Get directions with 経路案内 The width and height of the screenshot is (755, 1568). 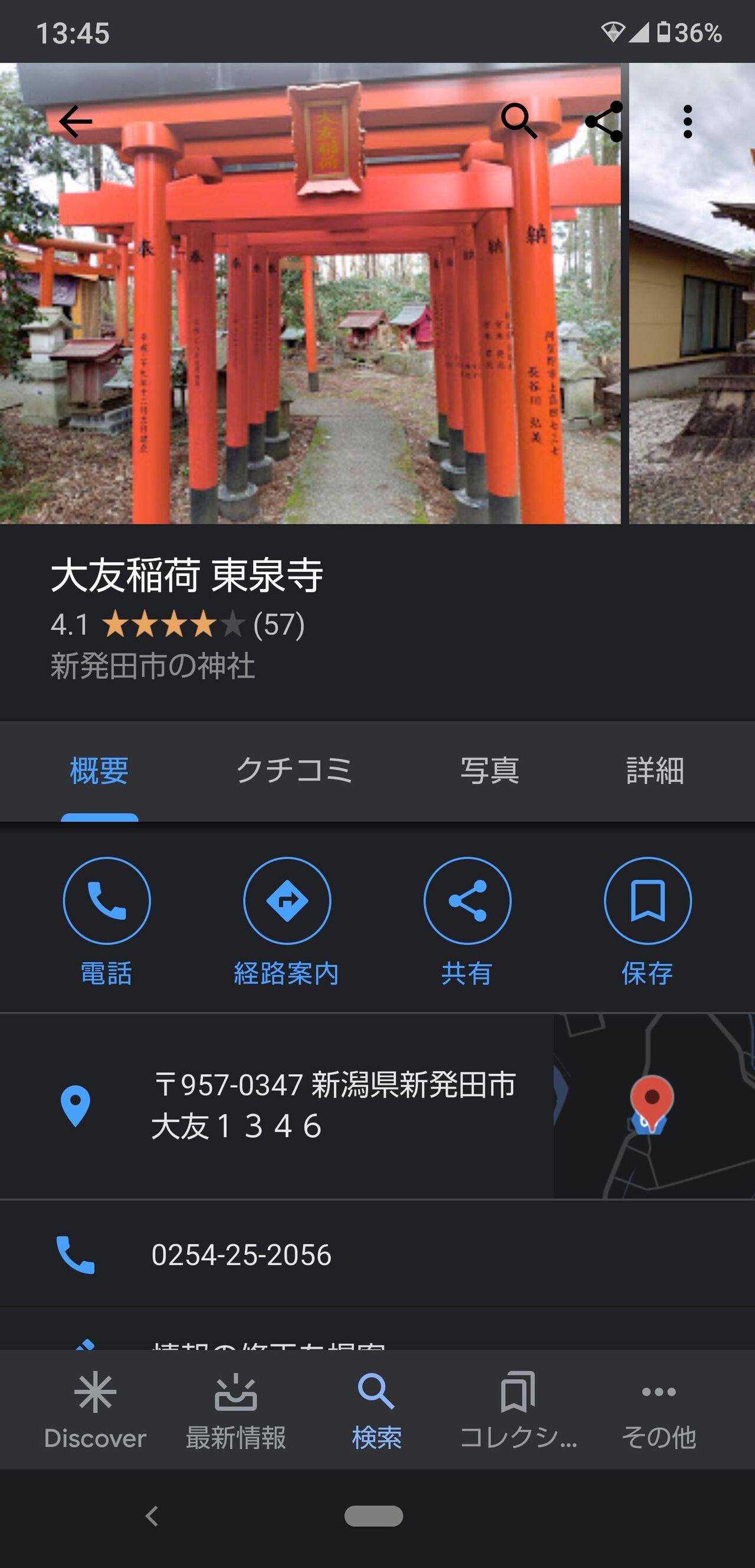[x=287, y=901]
